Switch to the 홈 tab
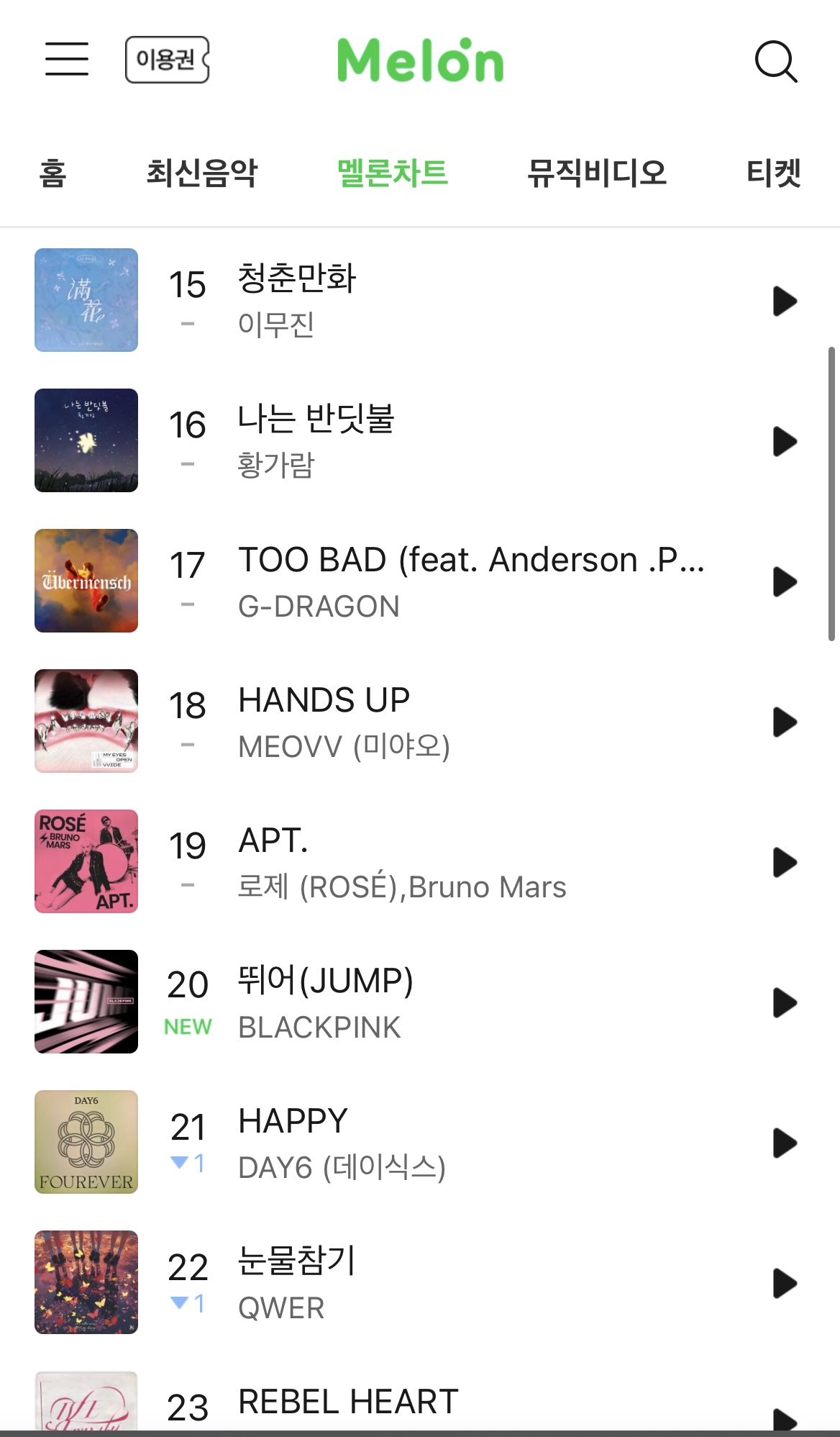Viewport: 840px width, 1437px height. (x=52, y=173)
